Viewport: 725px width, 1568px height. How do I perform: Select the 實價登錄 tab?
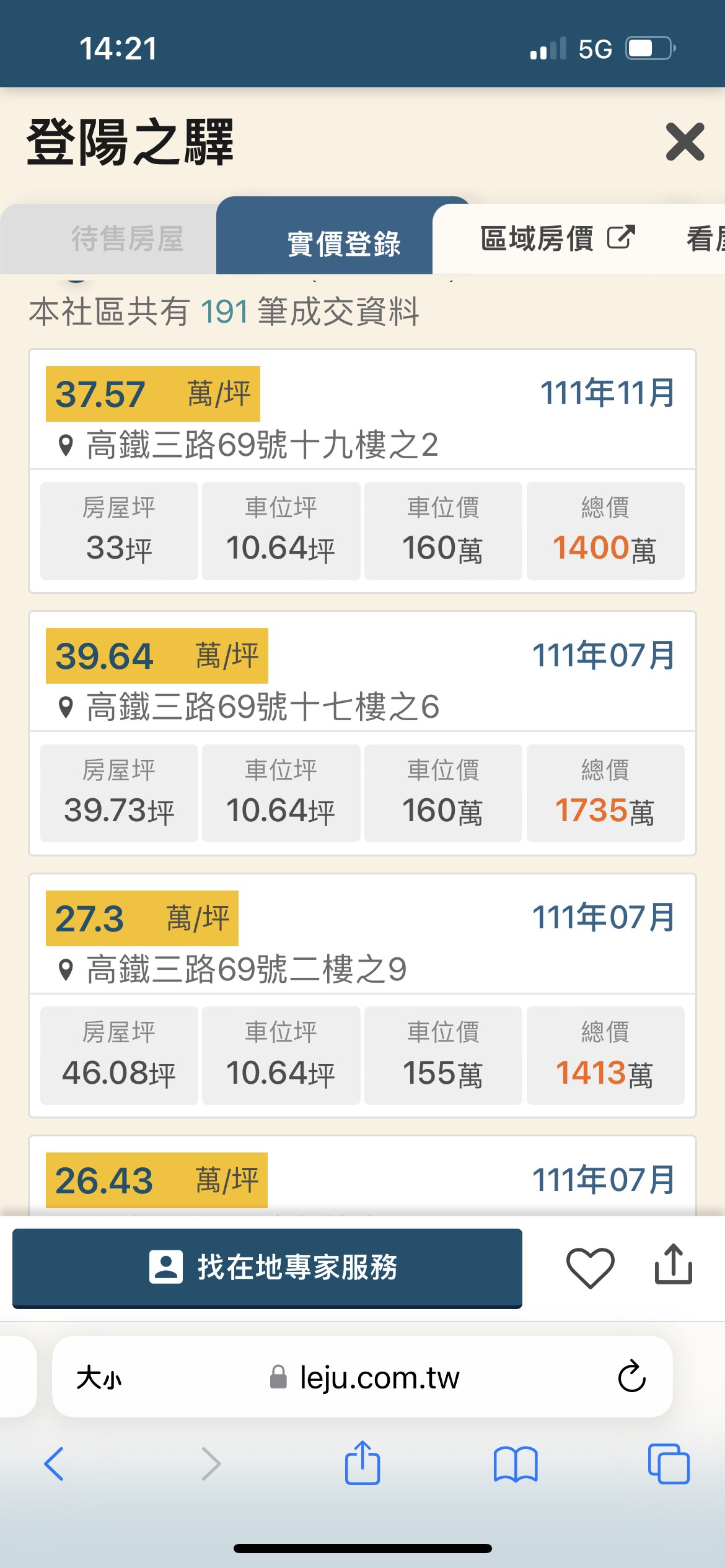344,242
